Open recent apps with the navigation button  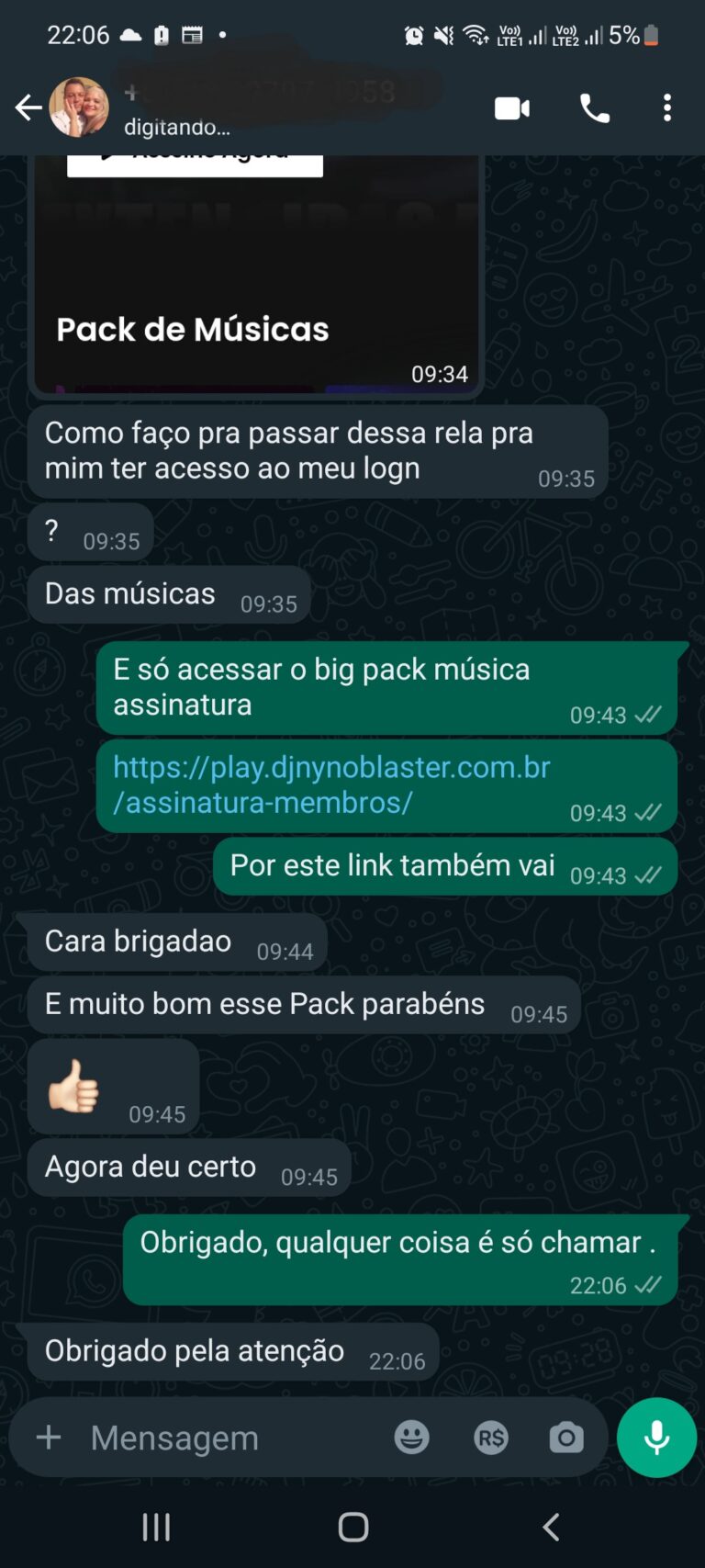156,1527
